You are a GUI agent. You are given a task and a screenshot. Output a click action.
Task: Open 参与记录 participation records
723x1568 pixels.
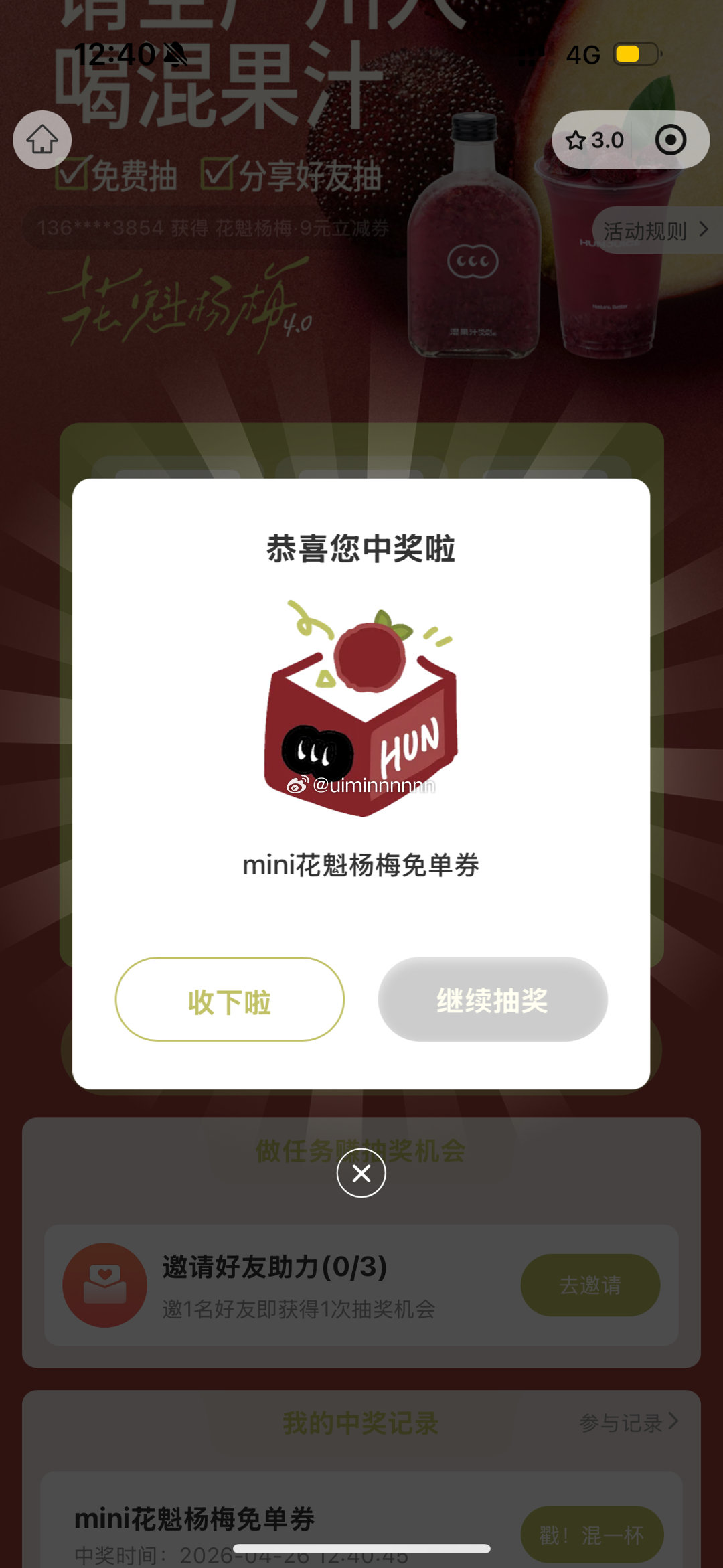(x=628, y=1422)
